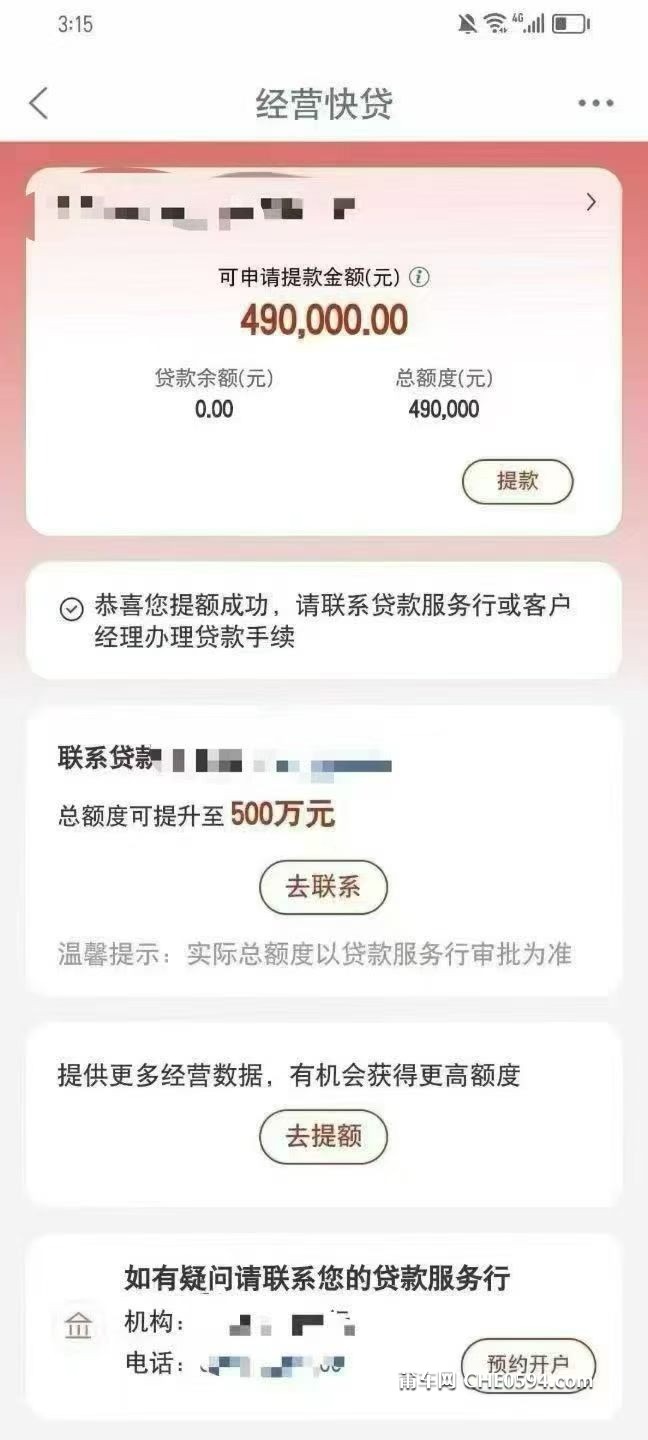Go back using the top-left arrow
The height and width of the screenshot is (1440, 648).
click(x=39, y=103)
